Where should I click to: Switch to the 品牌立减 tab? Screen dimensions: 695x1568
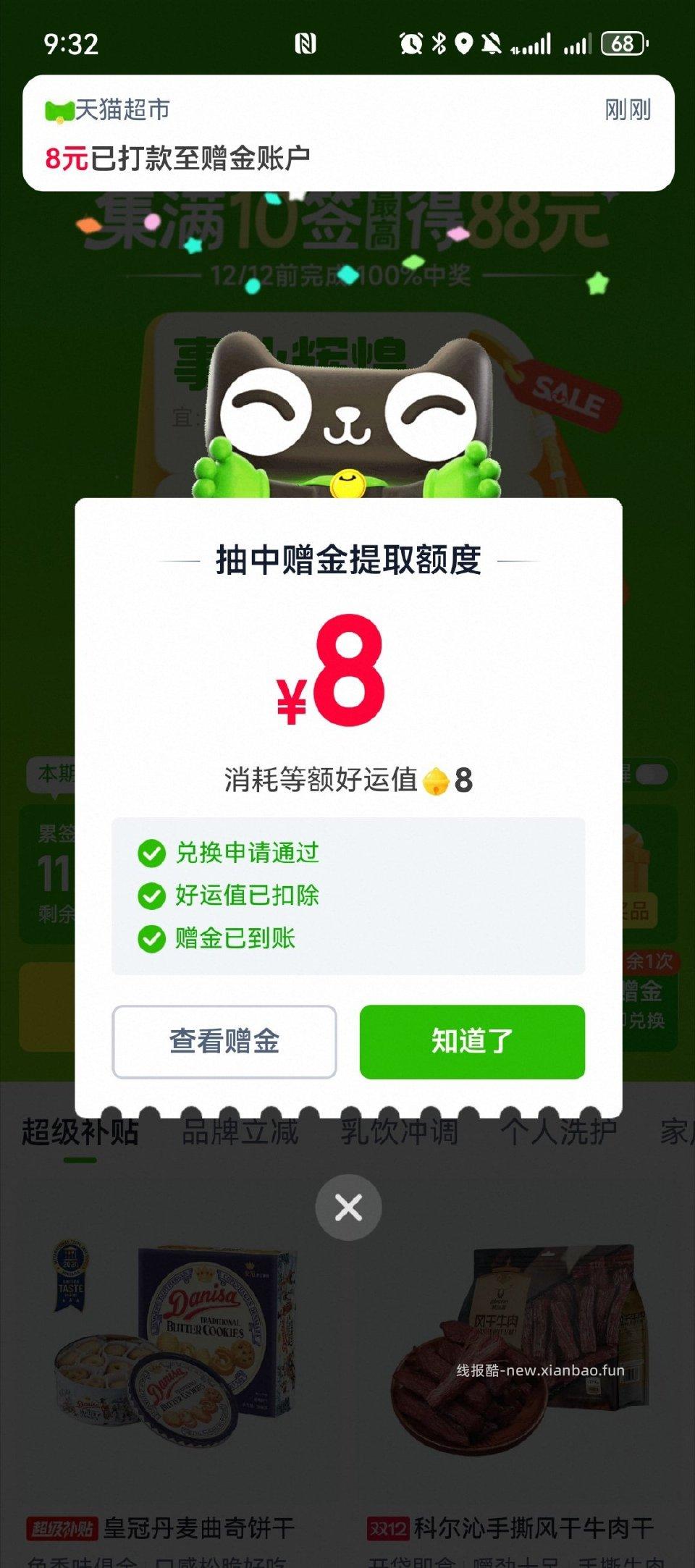pyautogui.click(x=239, y=1134)
